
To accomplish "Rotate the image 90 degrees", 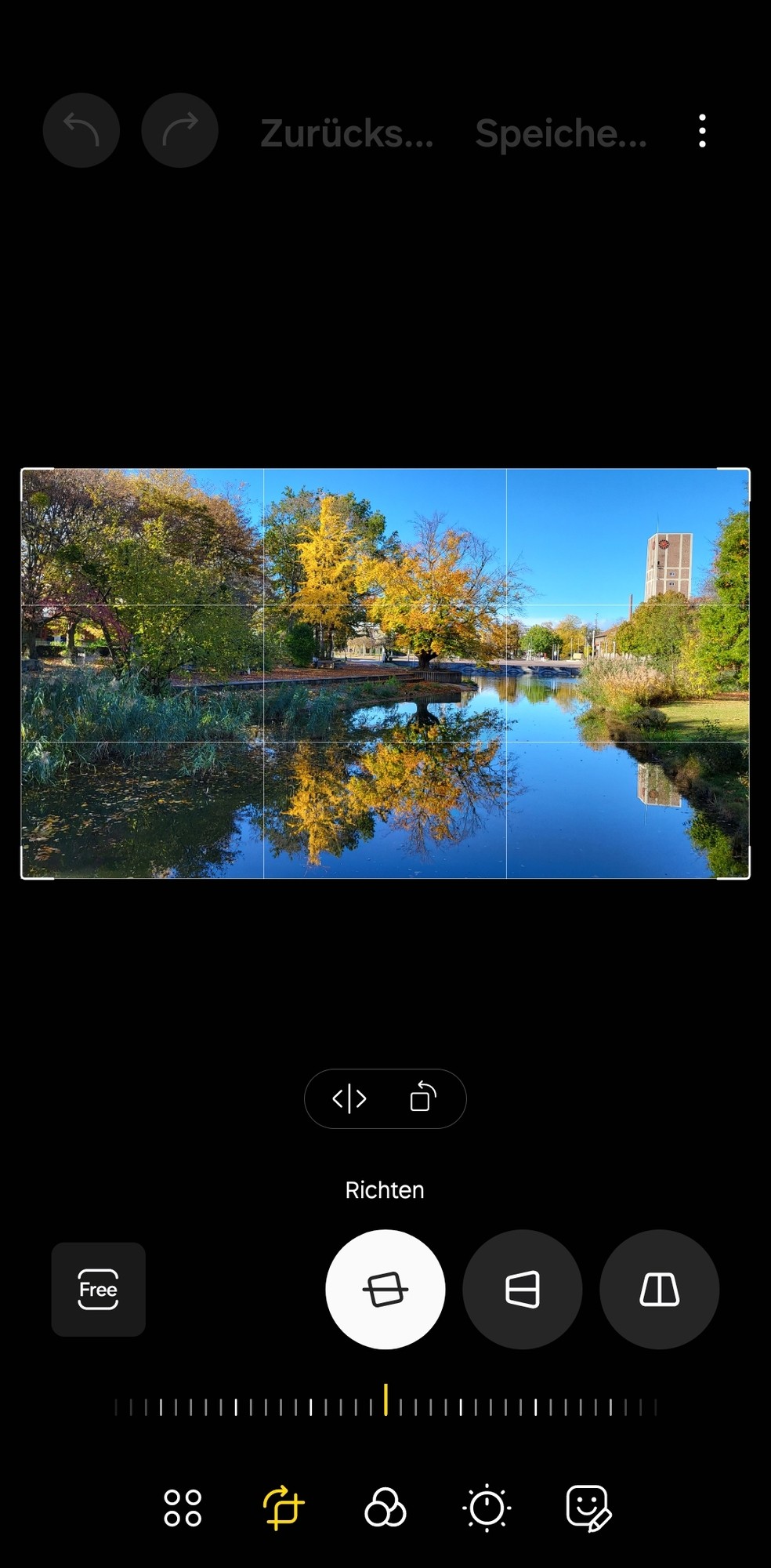I will tap(422, 1098).
